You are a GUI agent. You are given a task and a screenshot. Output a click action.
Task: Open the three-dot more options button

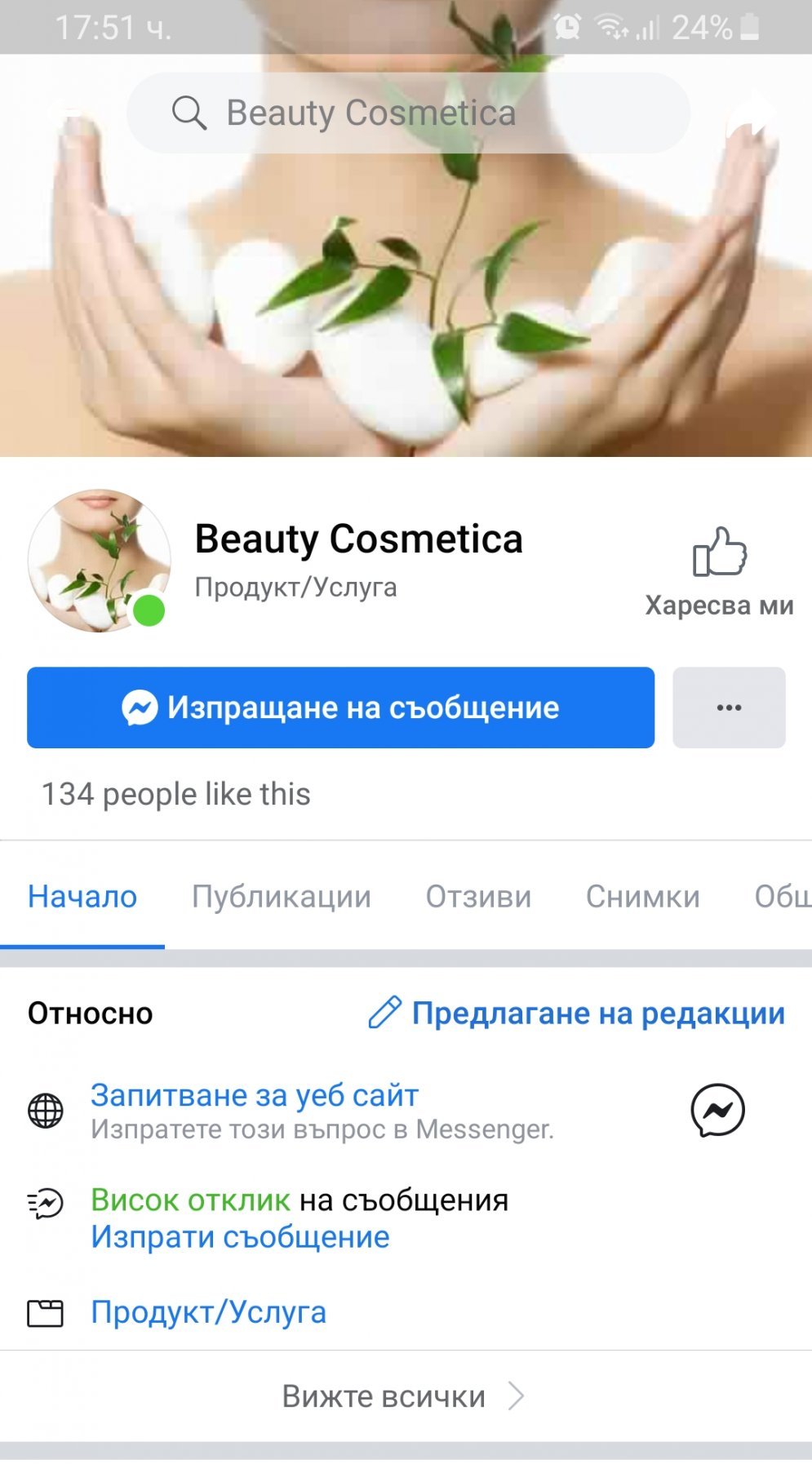[x=729, y=708]
